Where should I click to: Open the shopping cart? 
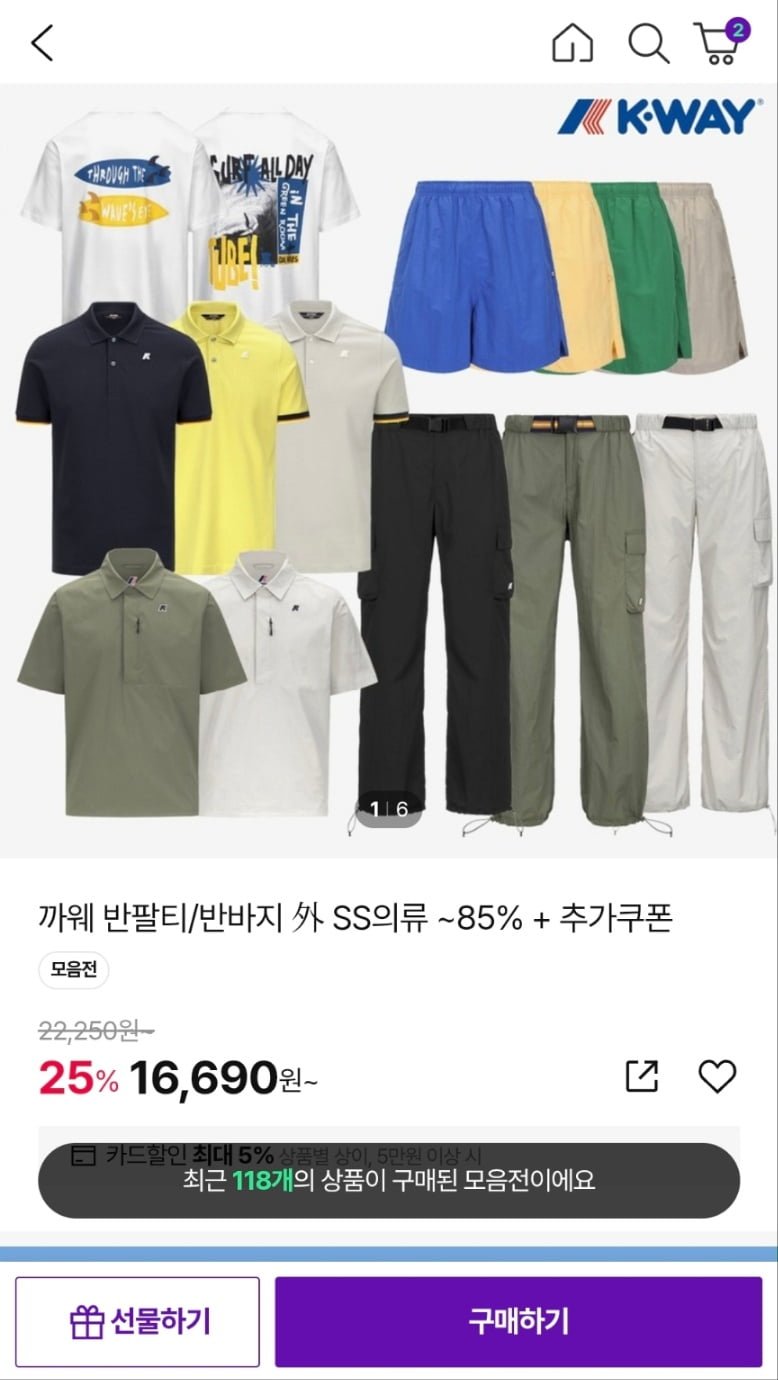click(718, 43)
